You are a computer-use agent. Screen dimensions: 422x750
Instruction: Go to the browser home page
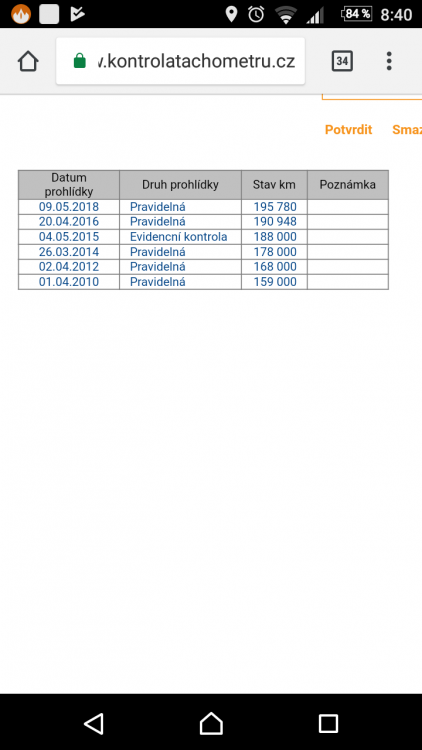(x=28, y=61)
